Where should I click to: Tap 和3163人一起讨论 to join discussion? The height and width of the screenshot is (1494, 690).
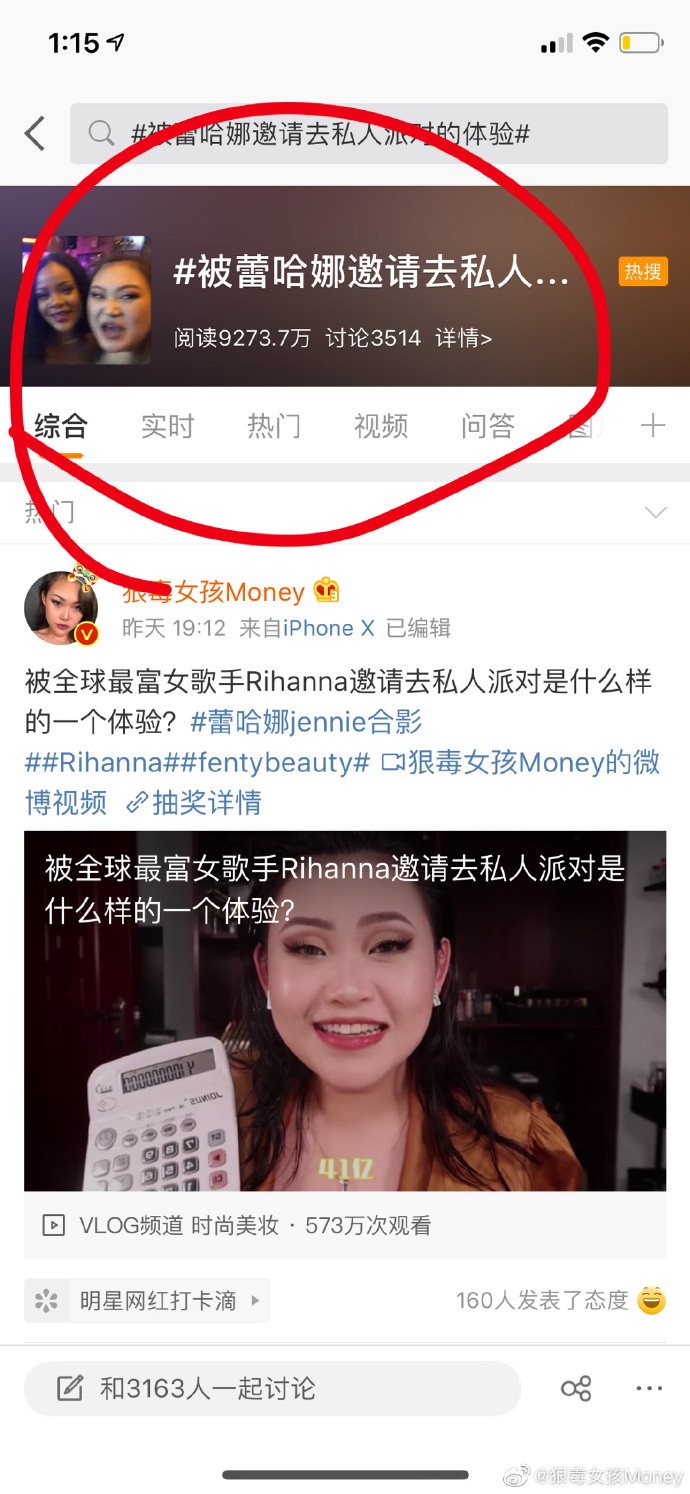click(x=272, y=1388)
